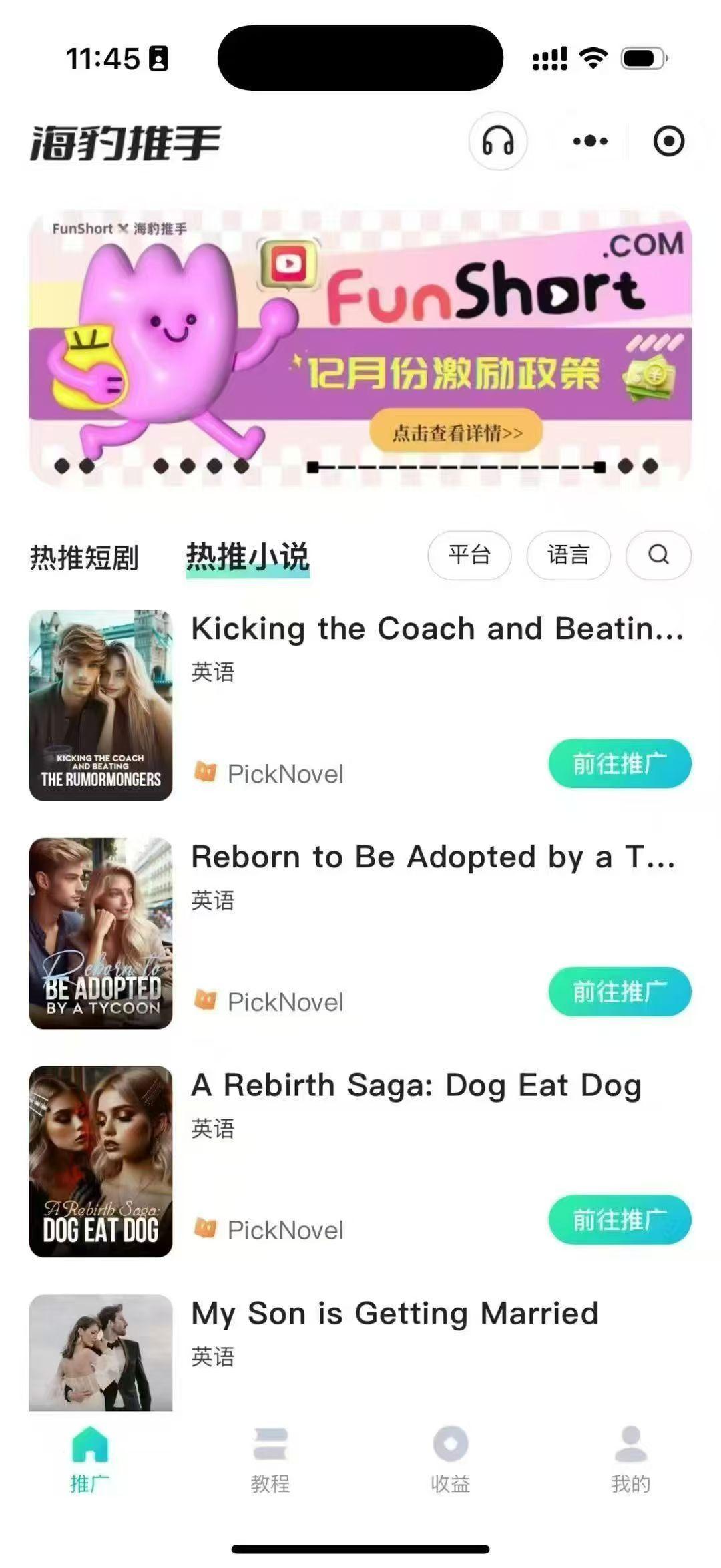Switch to the 收益 tab
Viewport: 721px width, 1568px height.
click(451, 1460)
